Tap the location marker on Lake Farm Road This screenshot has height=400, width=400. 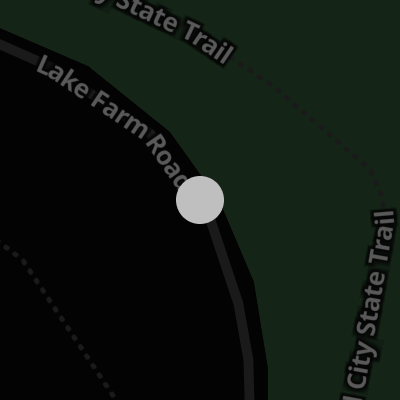tap(200, 200)
